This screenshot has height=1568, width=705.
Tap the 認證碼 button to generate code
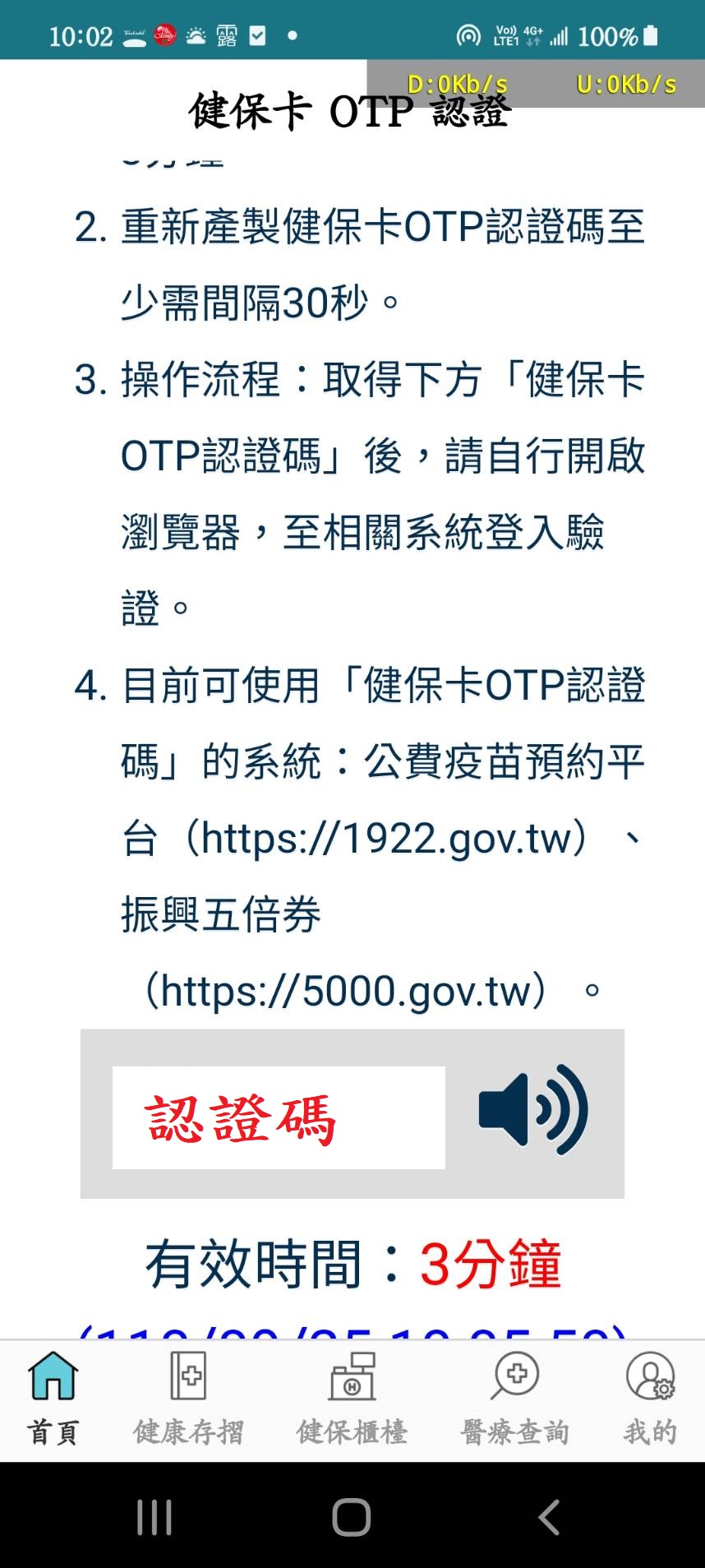point(279,1117)
